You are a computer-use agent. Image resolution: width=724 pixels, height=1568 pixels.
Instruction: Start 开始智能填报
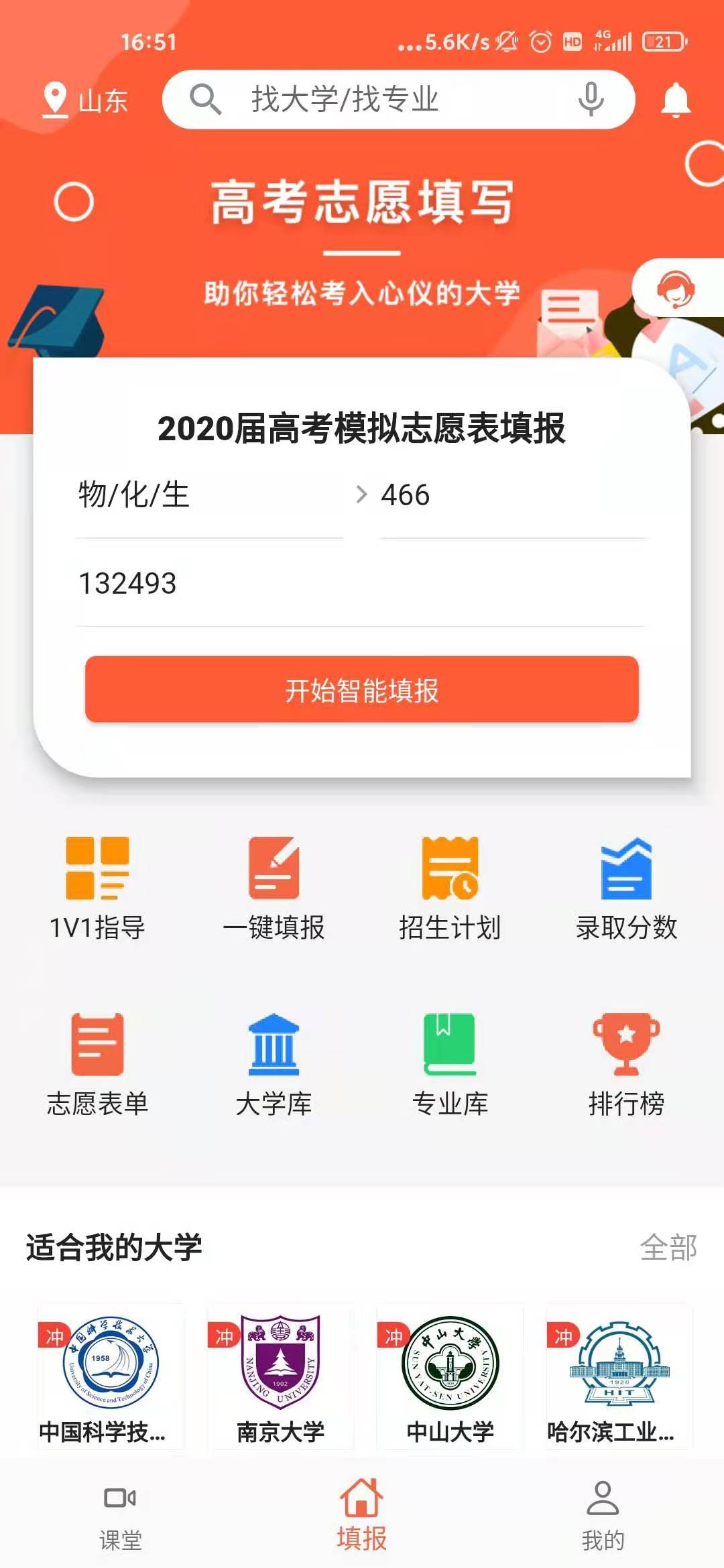pyautogui.click(x=361, y=690)
